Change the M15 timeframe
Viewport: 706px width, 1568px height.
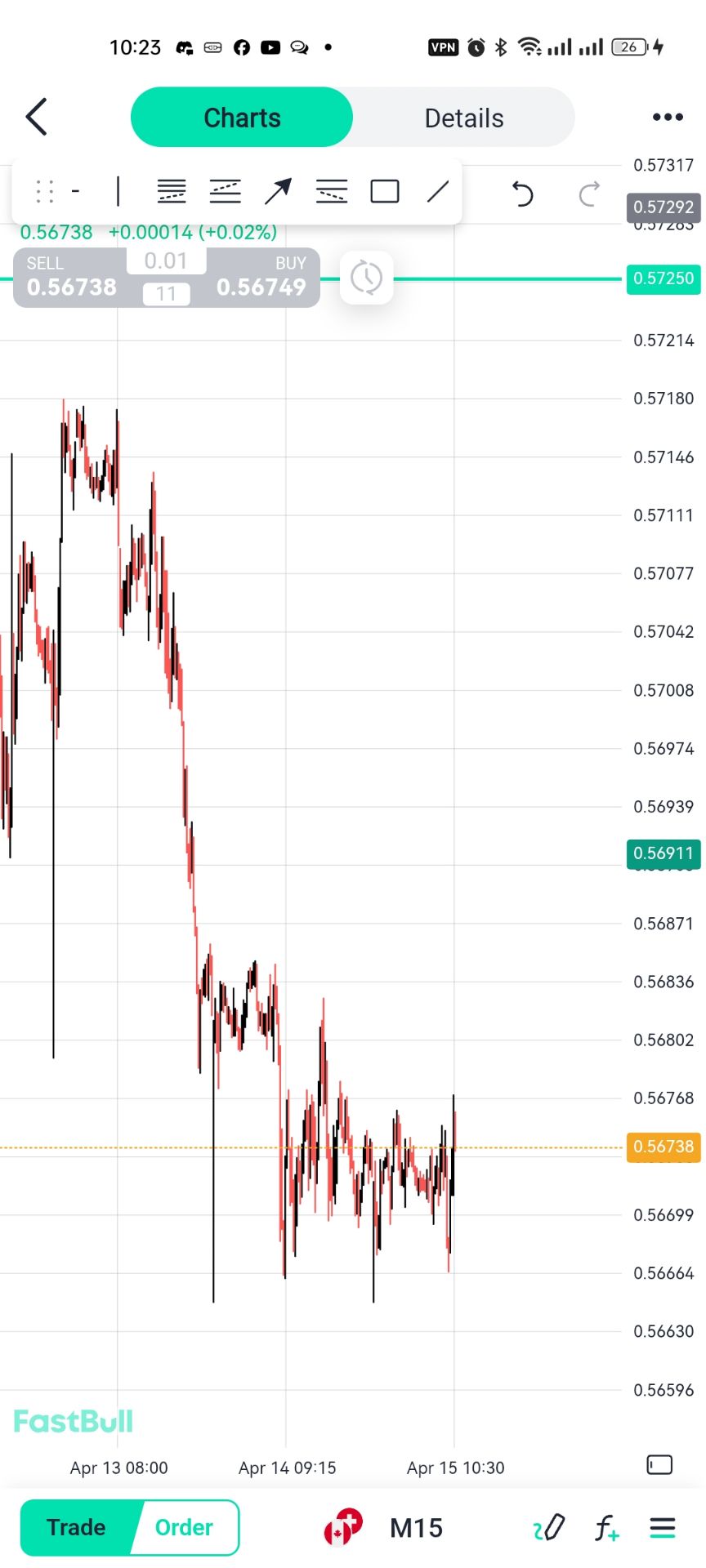point(416,1527)
